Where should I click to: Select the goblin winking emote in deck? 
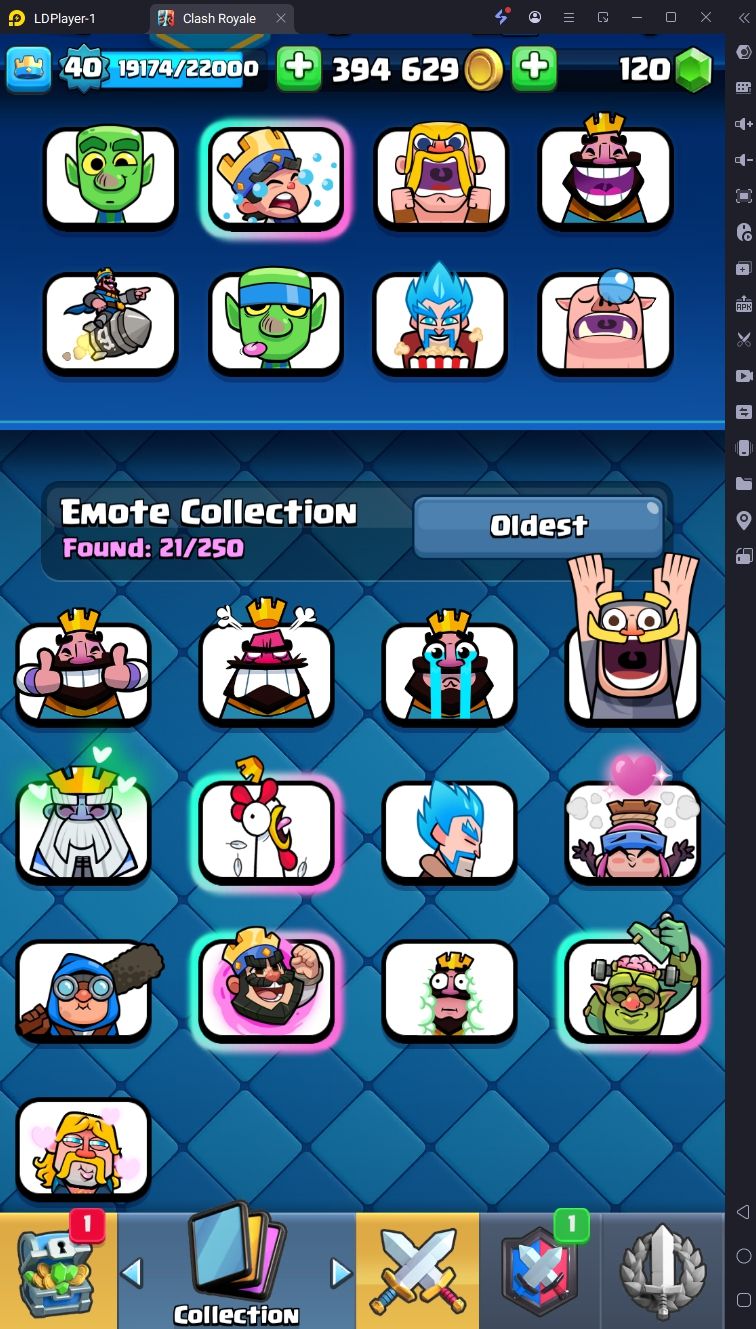[x=110, y=176]
